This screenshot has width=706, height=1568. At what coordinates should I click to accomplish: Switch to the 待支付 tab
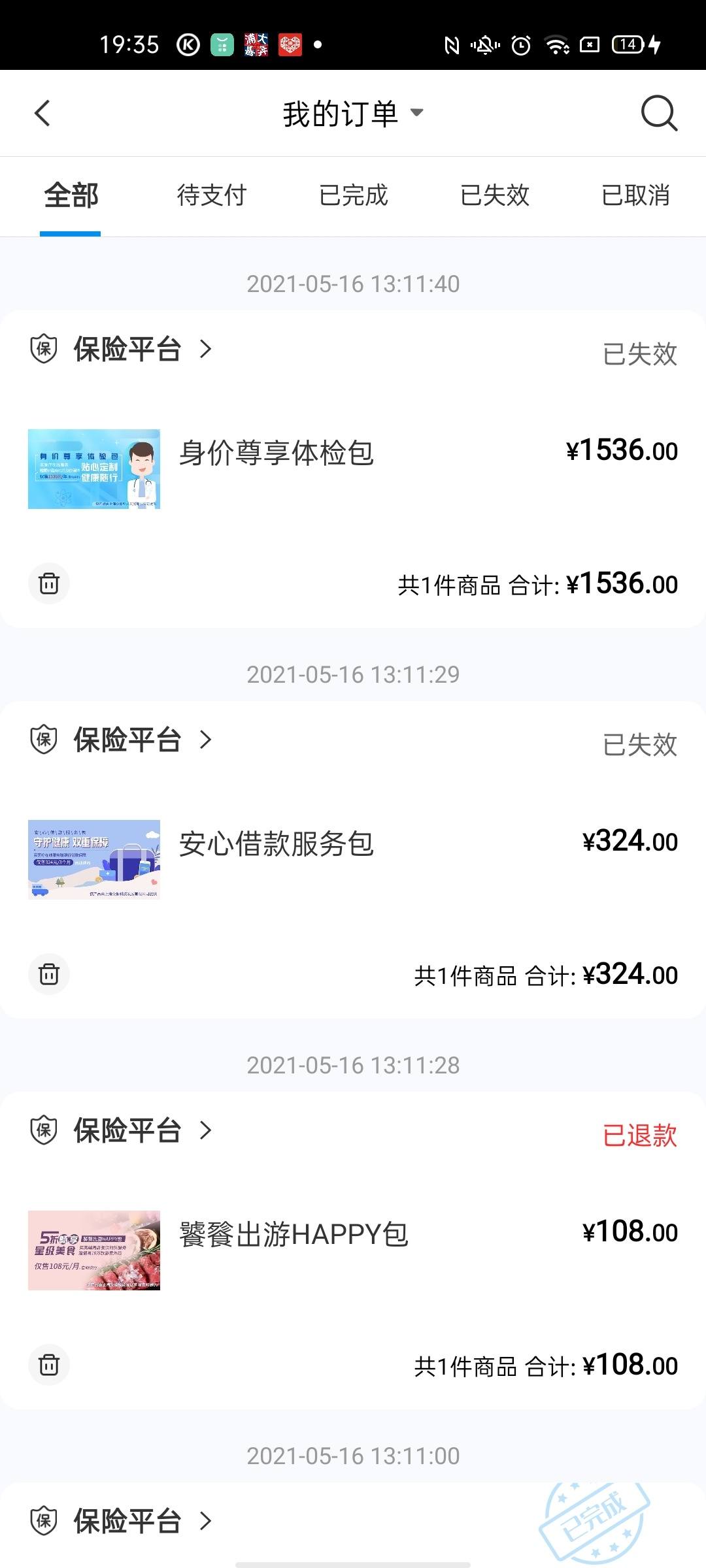tap(212, 195)
